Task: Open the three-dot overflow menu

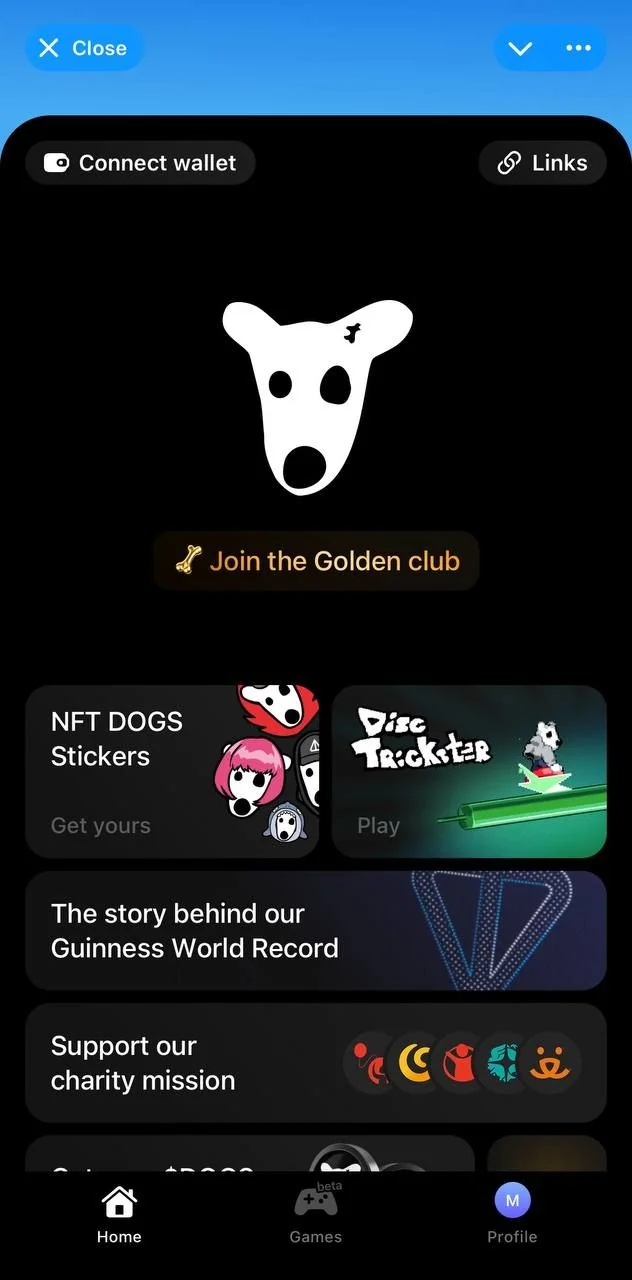Action: tap(578, 48)
